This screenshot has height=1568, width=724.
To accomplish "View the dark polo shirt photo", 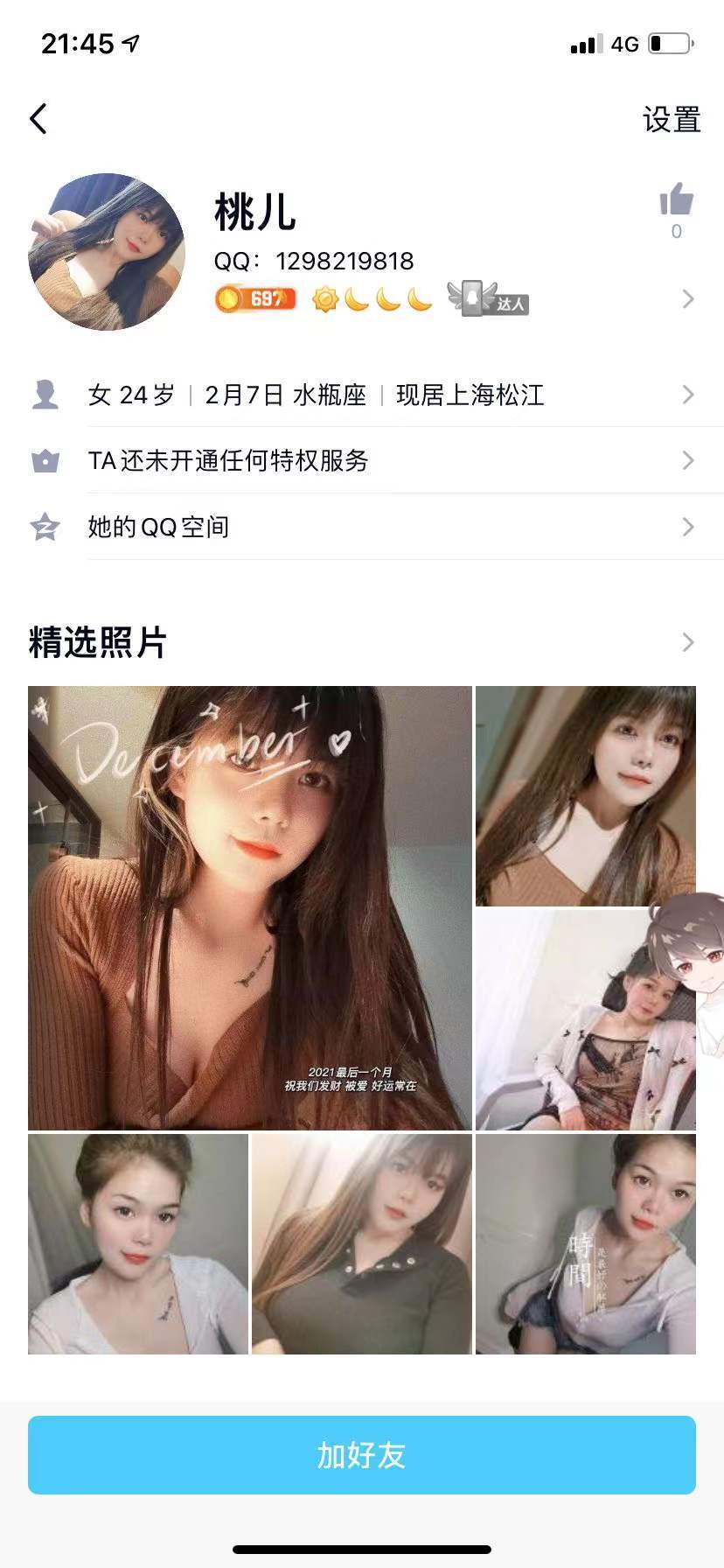I will coord(362,1244).
